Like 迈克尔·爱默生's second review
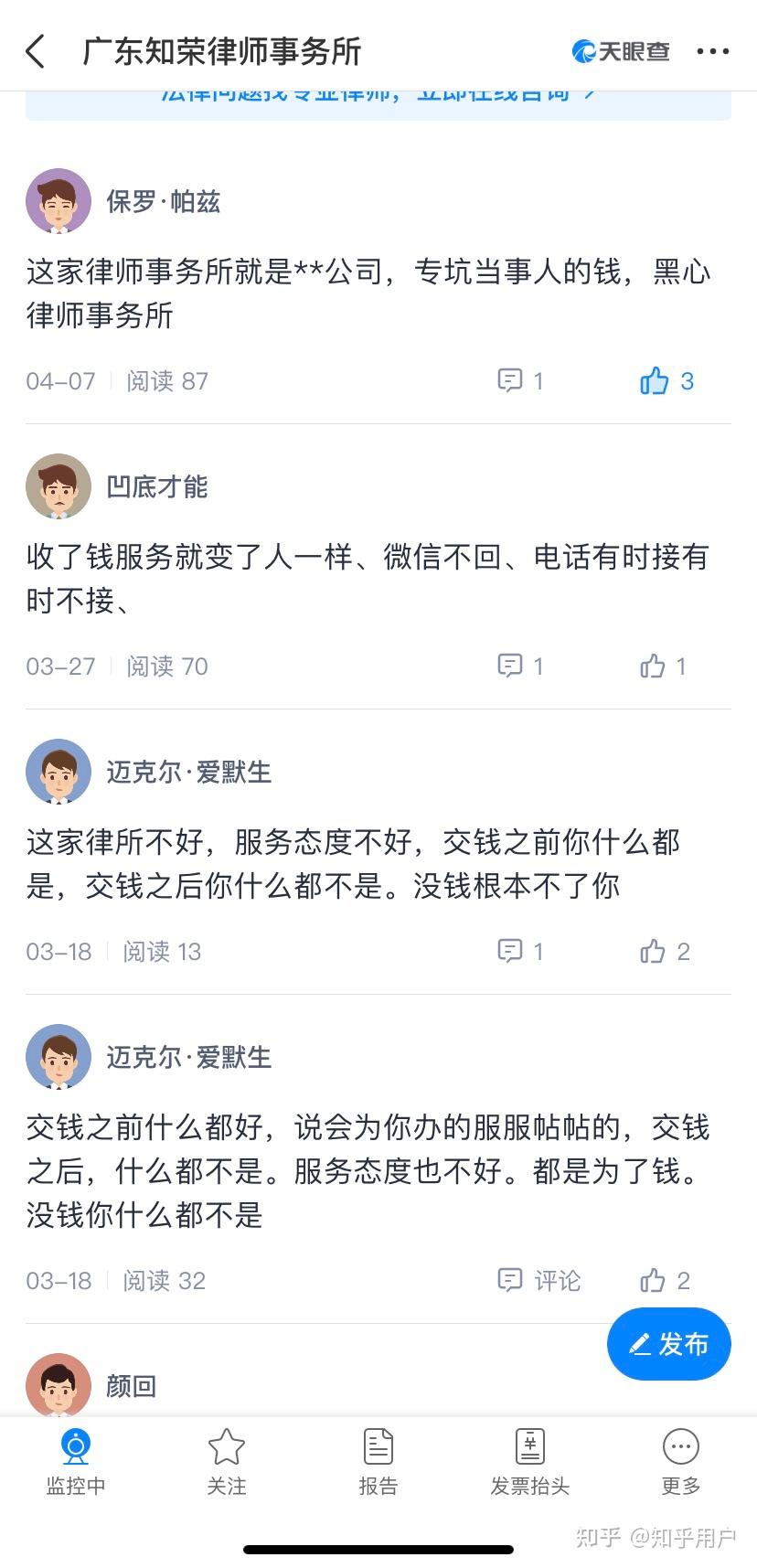Screen dimensions: 757x1568 (653, 1281)
